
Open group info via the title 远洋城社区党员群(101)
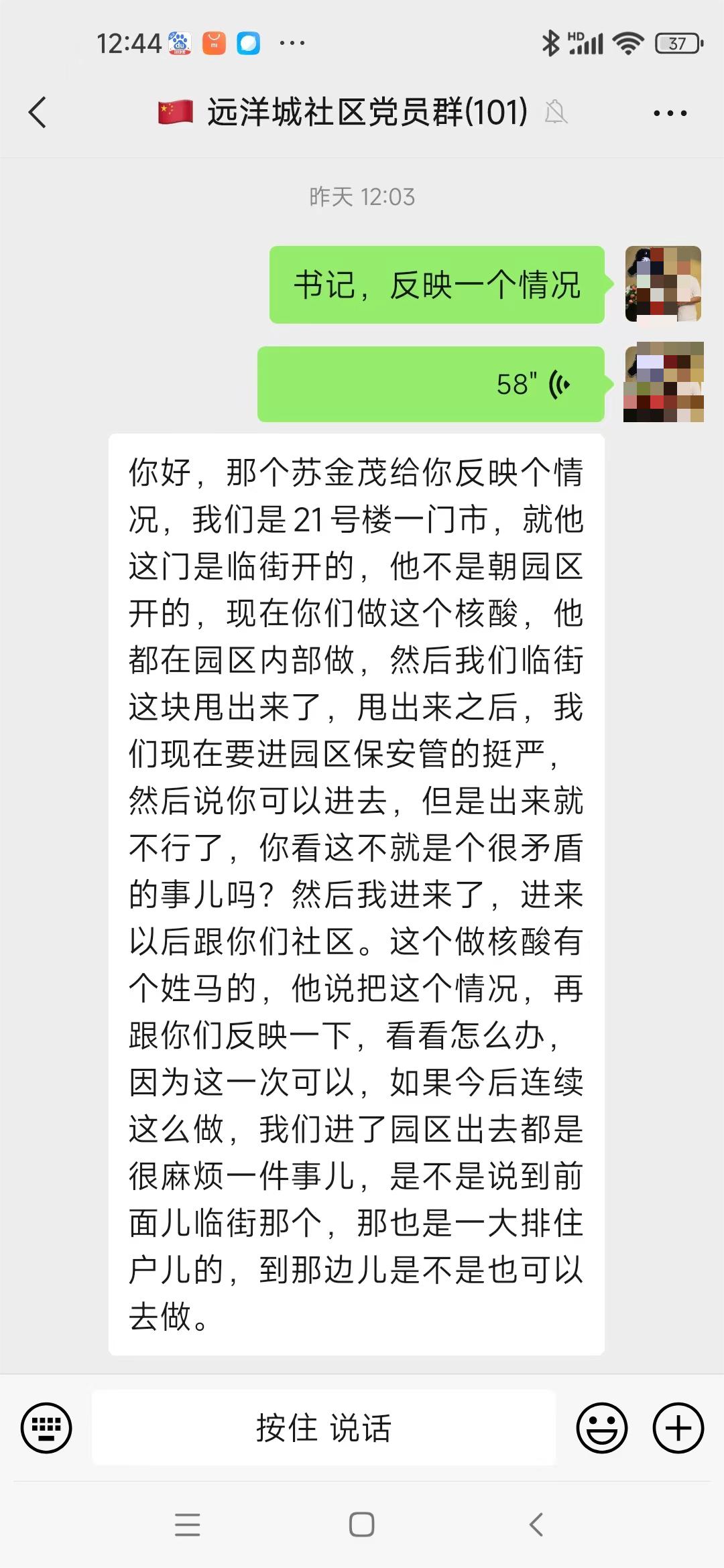(x=365, y=113)
